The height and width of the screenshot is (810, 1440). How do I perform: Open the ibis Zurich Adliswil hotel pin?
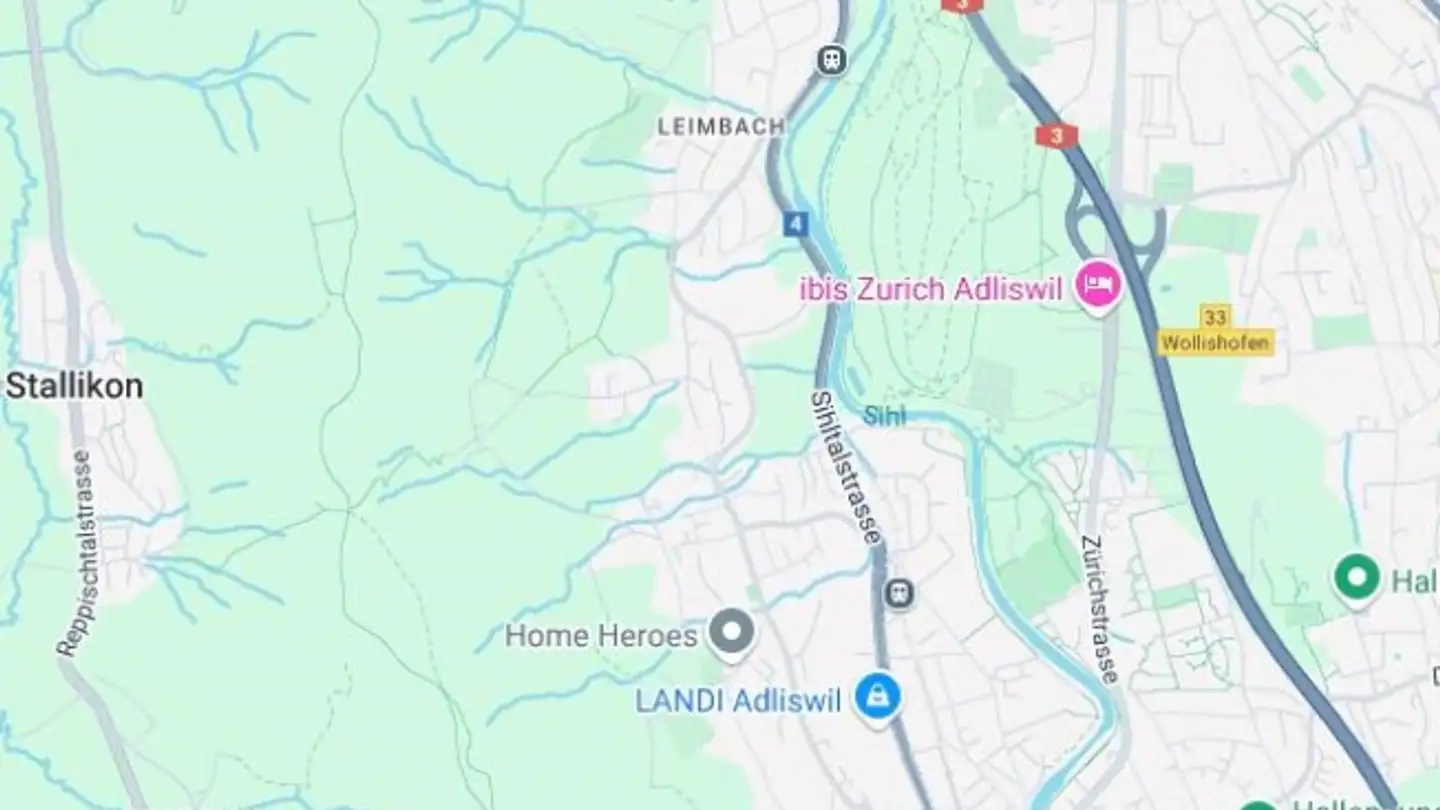1098,285
